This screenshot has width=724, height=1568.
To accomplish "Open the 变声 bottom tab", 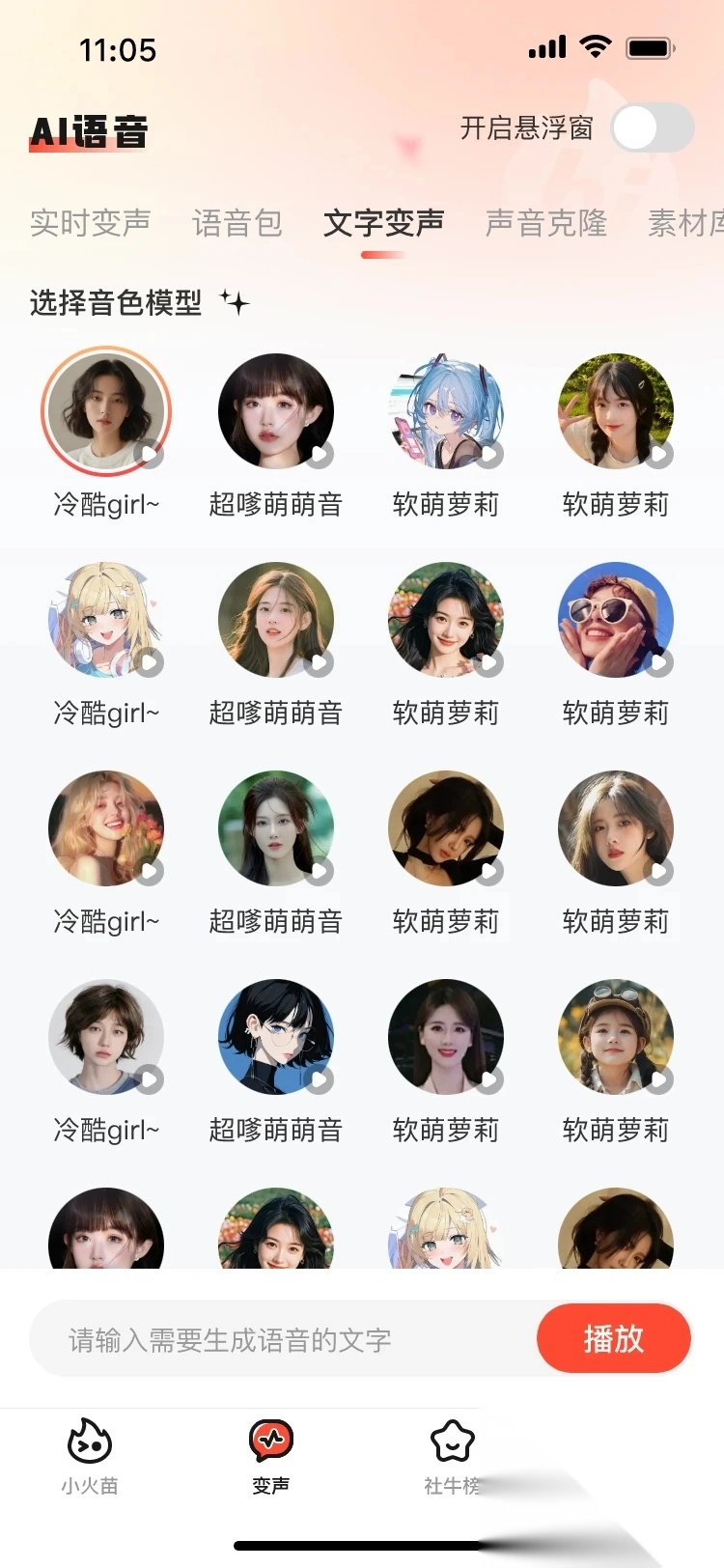I will click(271, 1455).
